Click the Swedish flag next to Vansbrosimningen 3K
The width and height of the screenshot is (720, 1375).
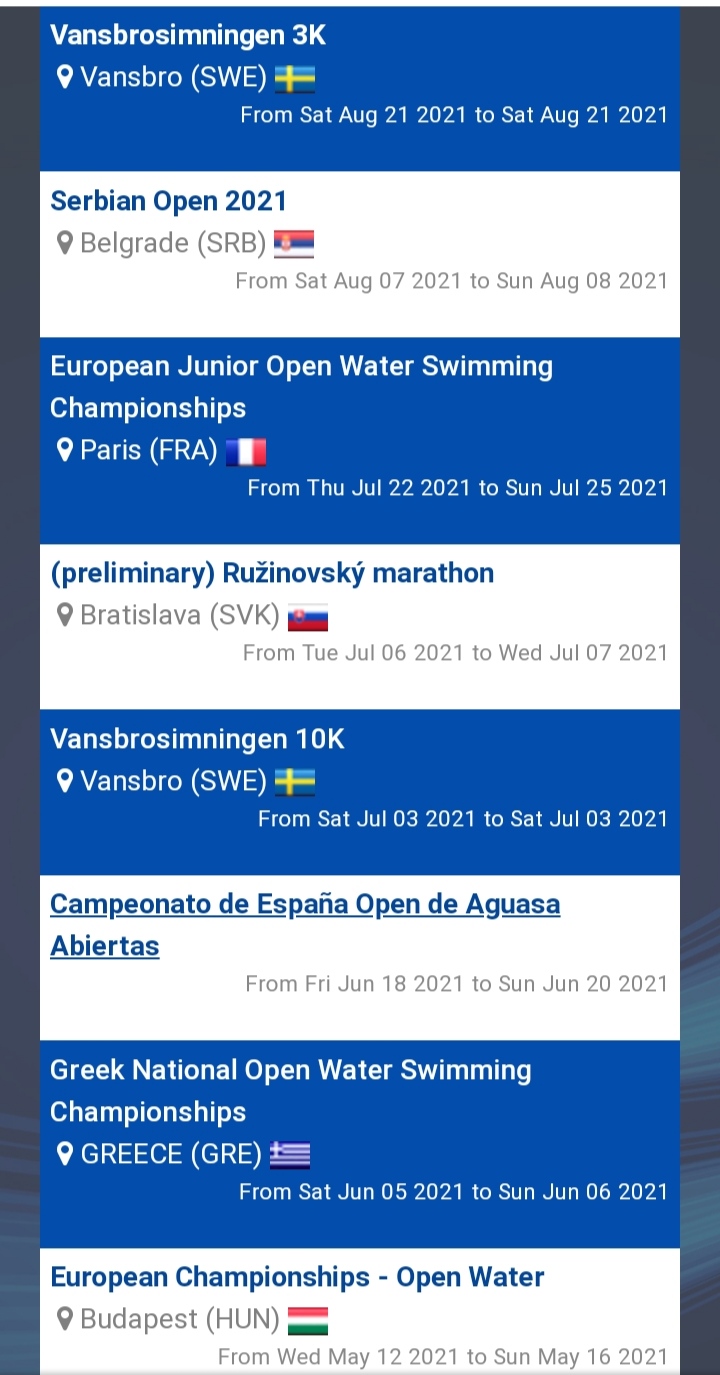pyautogui.click(x=292, y=76)
